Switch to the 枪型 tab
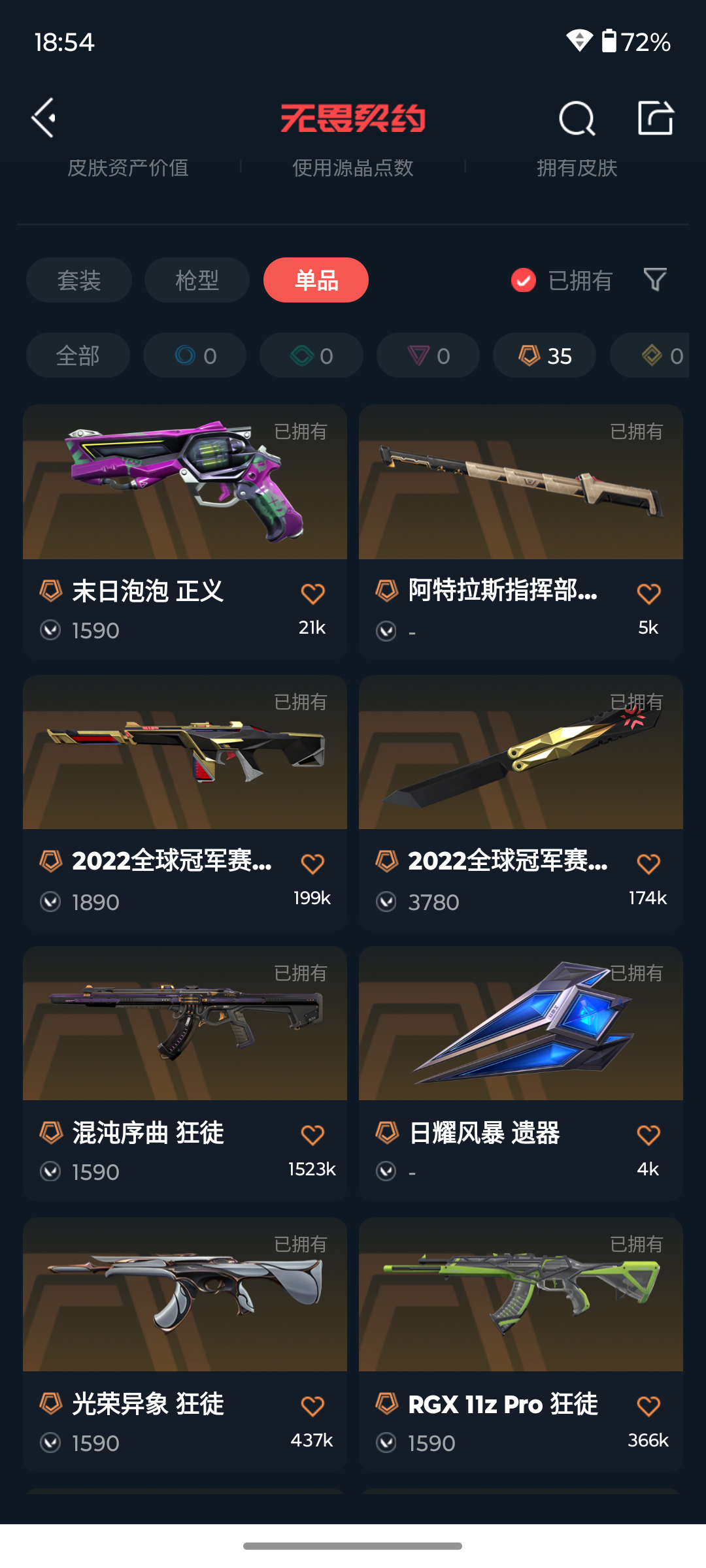 point(197,280)
